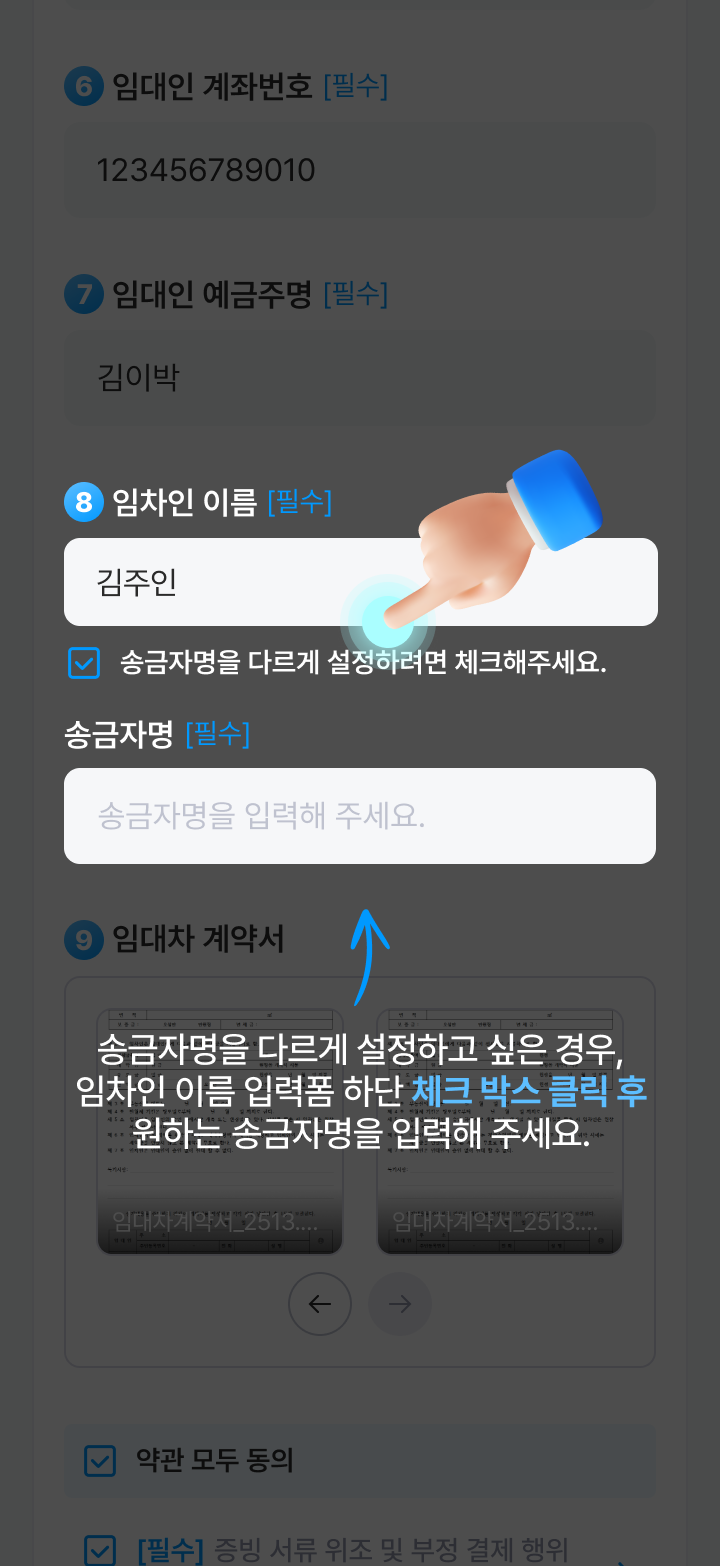Click the right arrow to view next contract page

click(x=400, y=1304)
